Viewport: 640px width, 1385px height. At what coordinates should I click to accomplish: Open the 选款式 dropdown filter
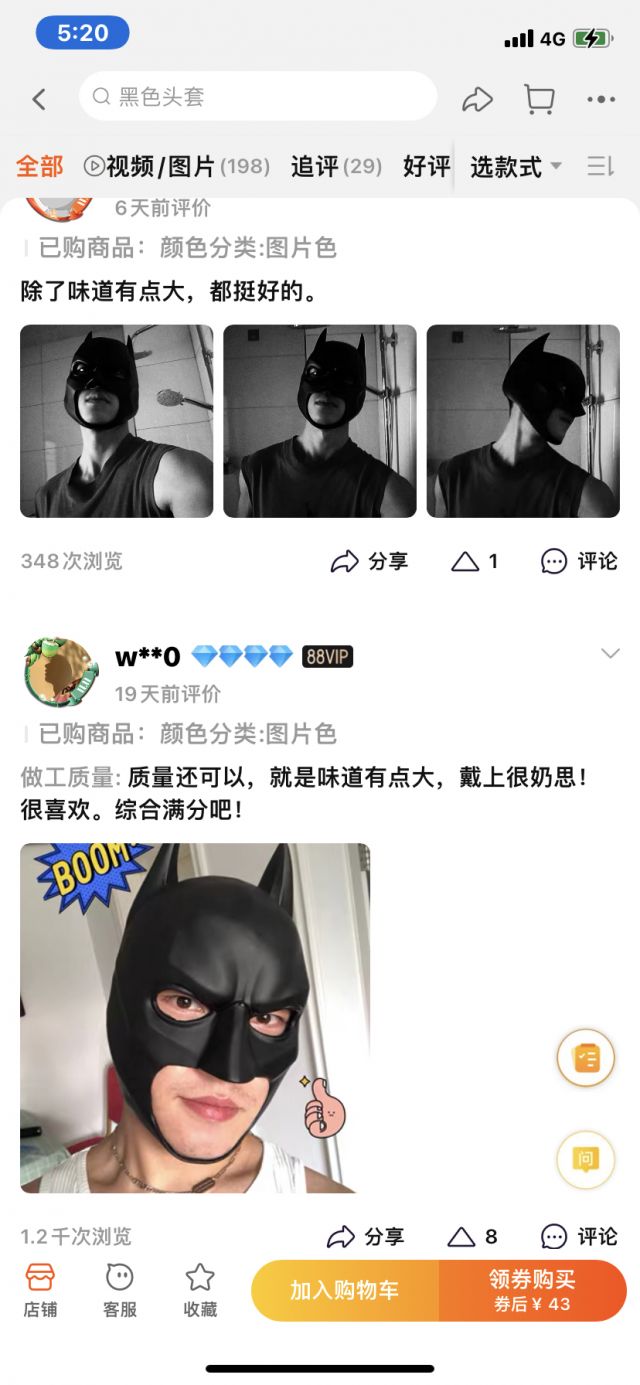coord(516,167)
